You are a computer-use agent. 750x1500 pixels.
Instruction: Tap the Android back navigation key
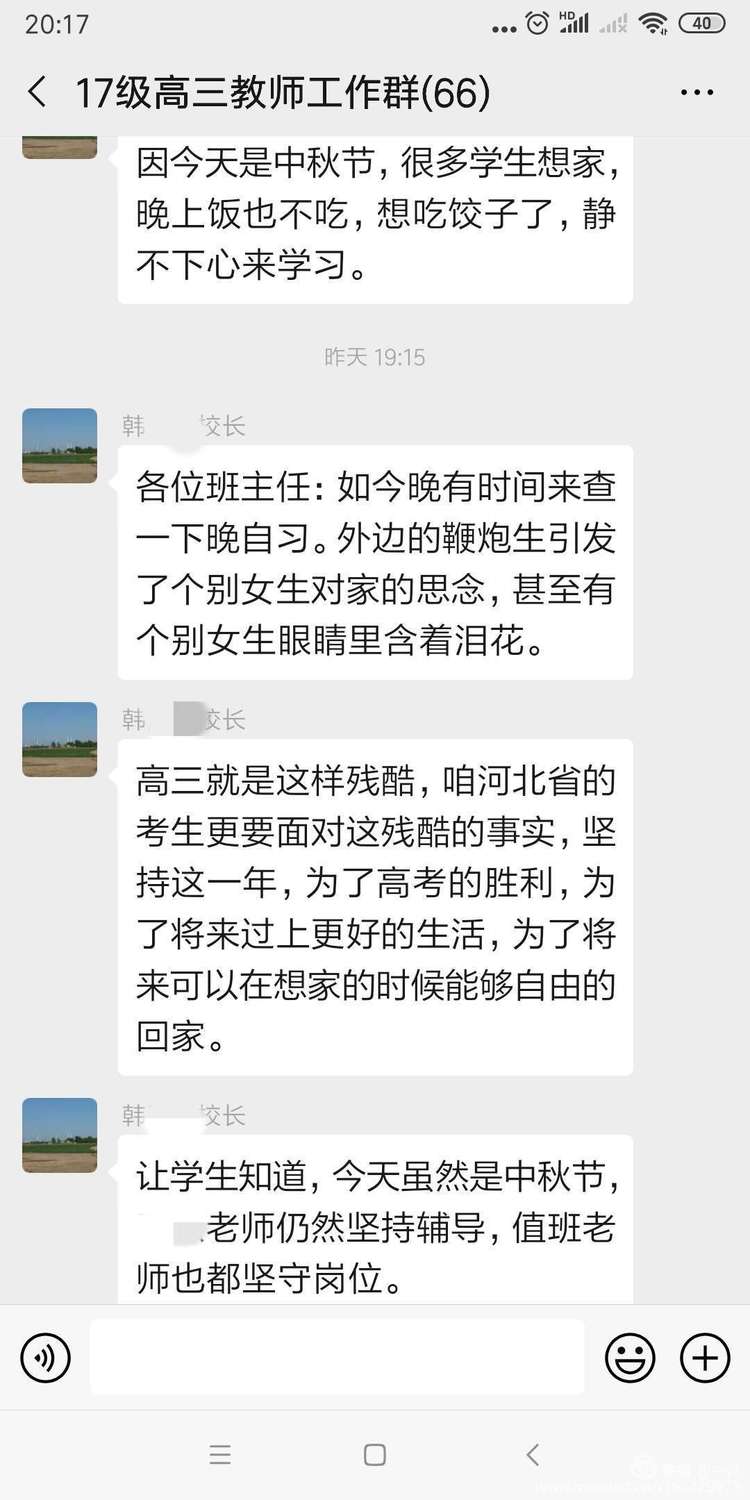coord(532,1455)
